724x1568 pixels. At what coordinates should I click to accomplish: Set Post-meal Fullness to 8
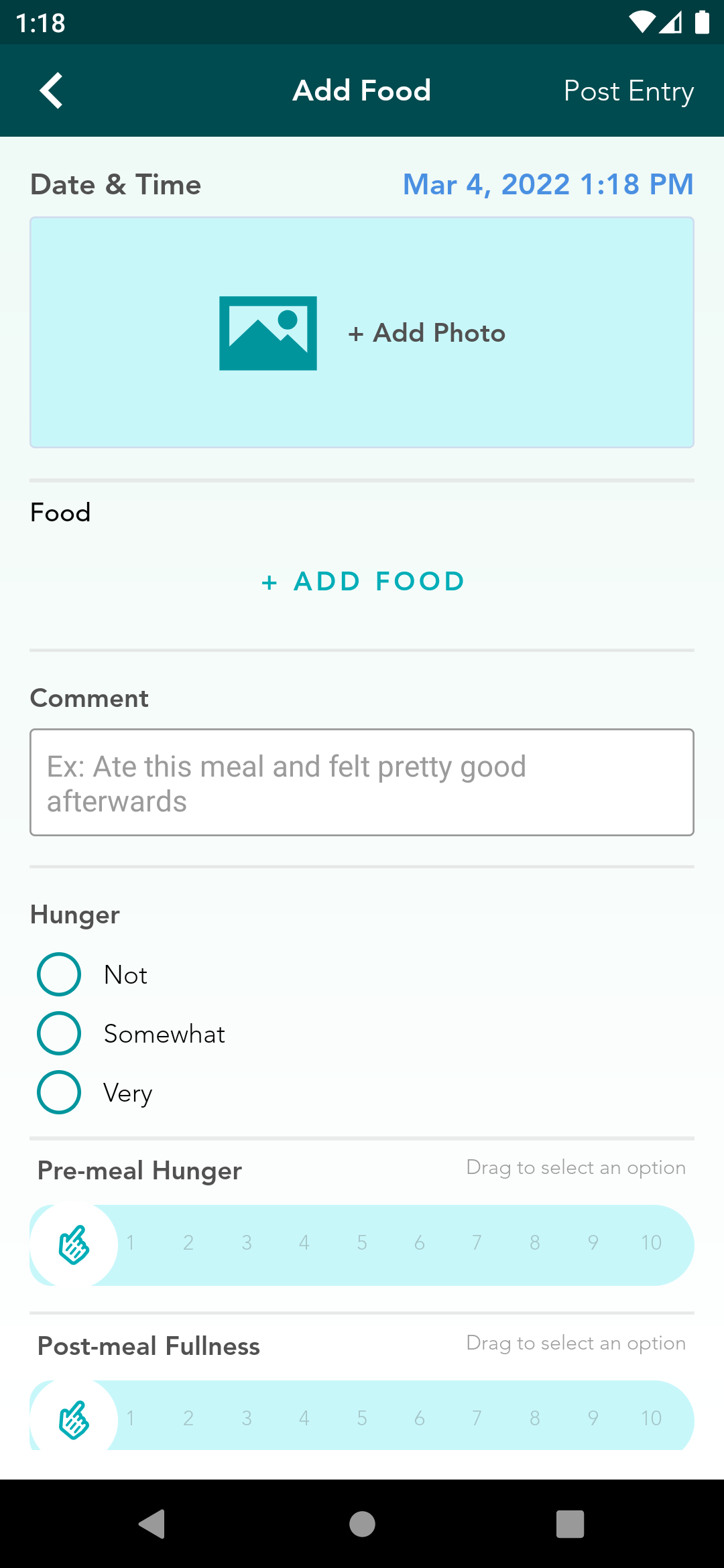[535, 1418]
